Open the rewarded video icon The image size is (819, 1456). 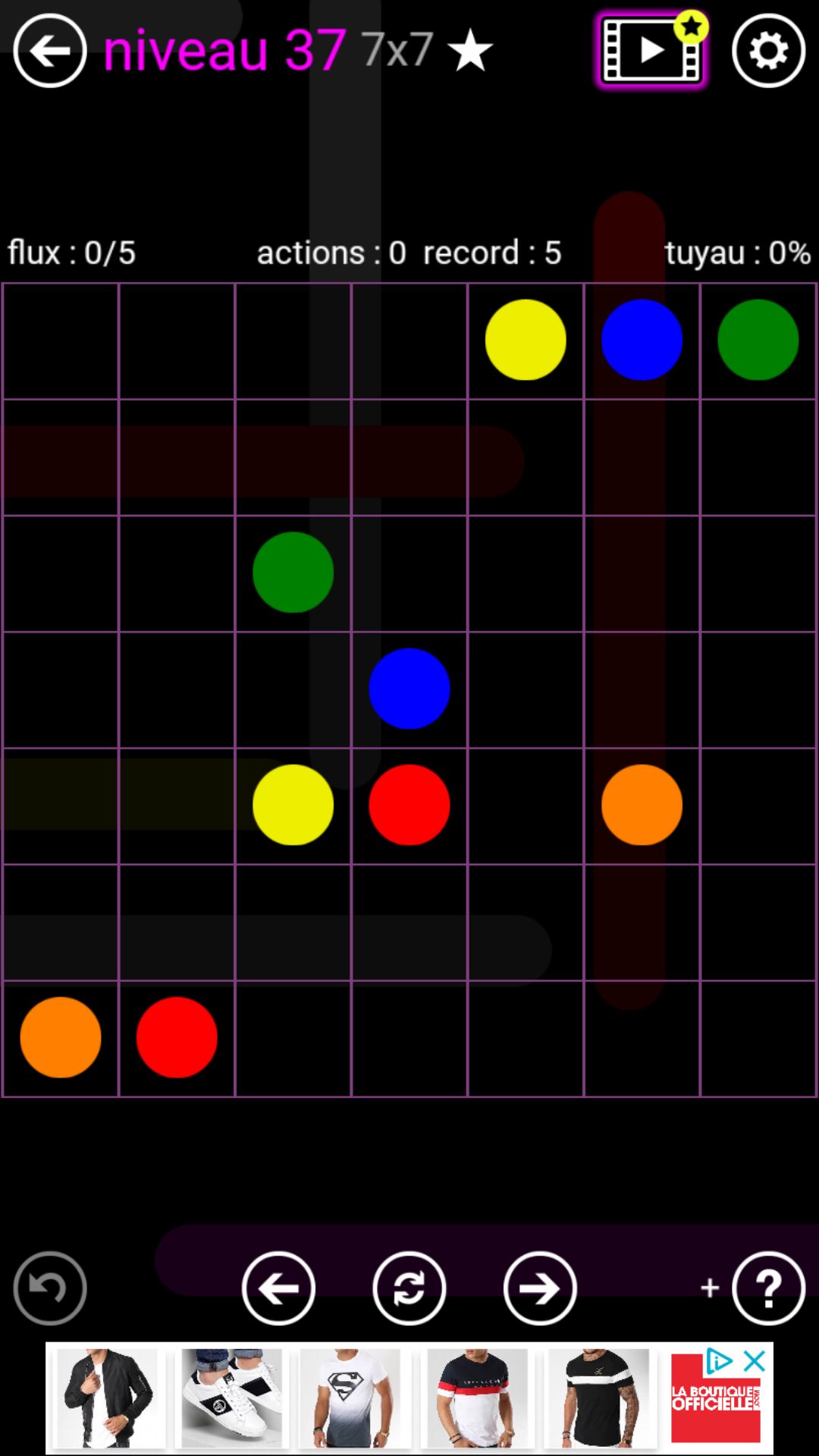tap(651, 51)
